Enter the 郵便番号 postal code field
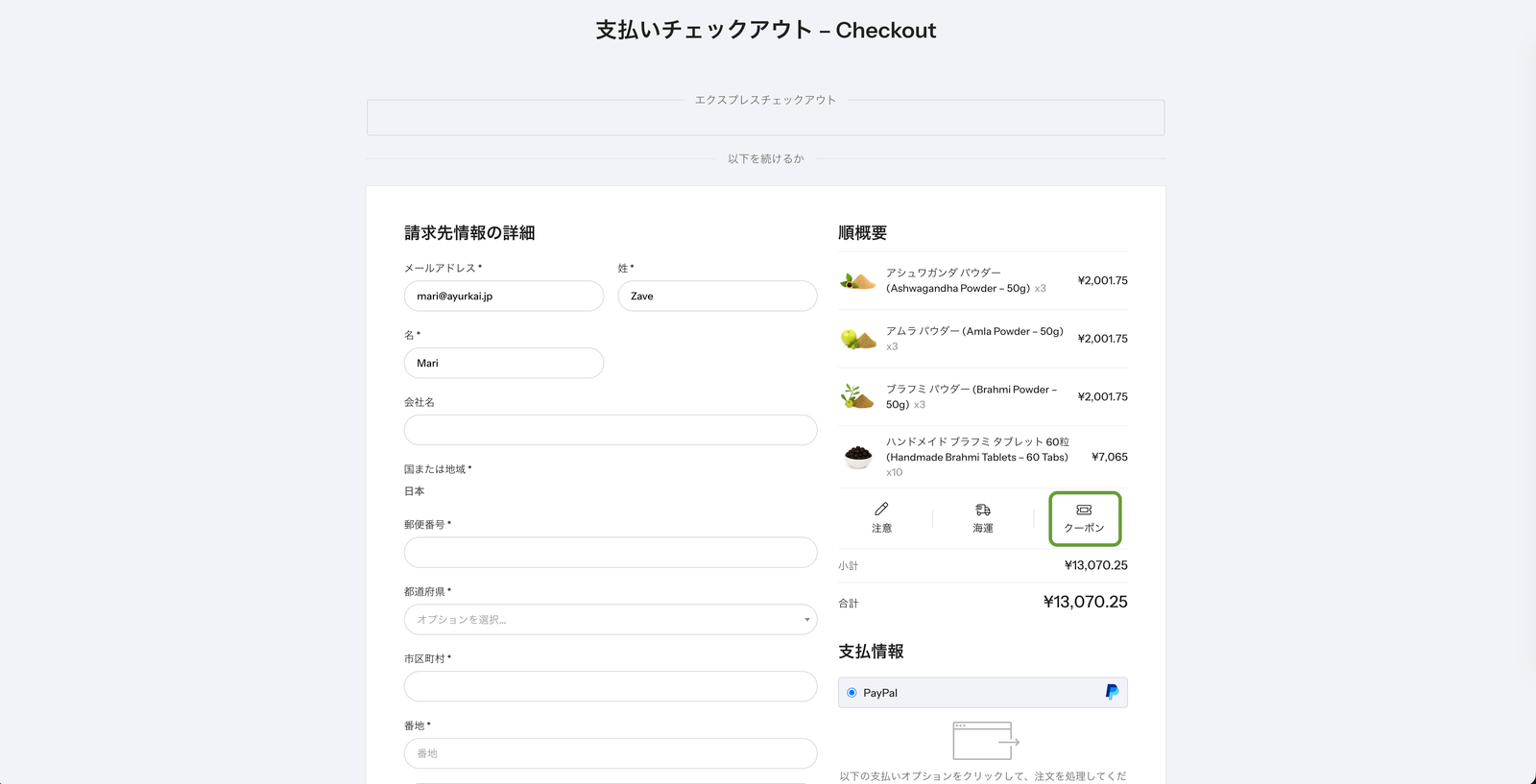 (x=610, y=553)
